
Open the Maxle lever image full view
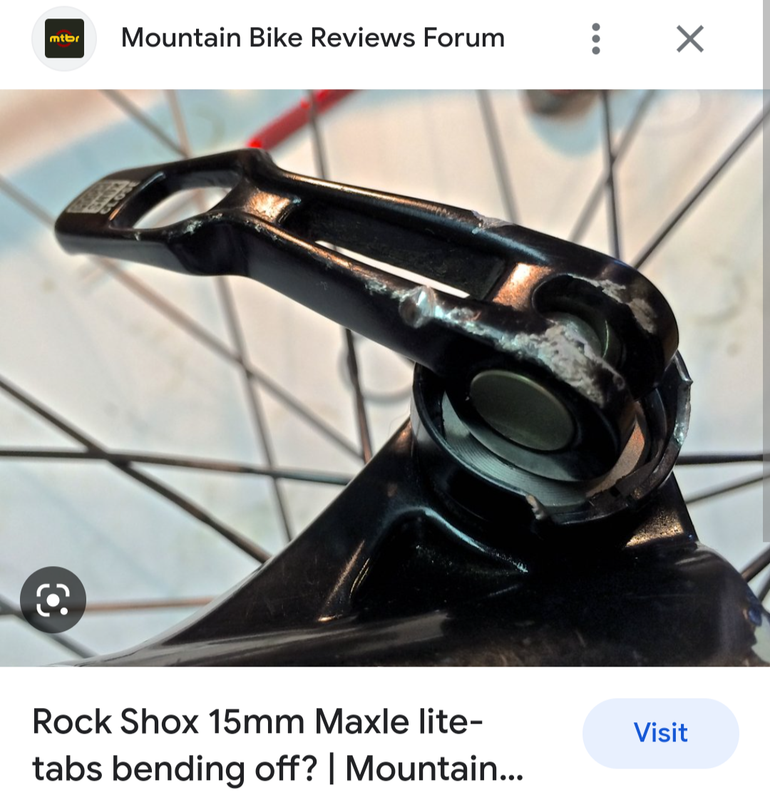tap(383, 378)
